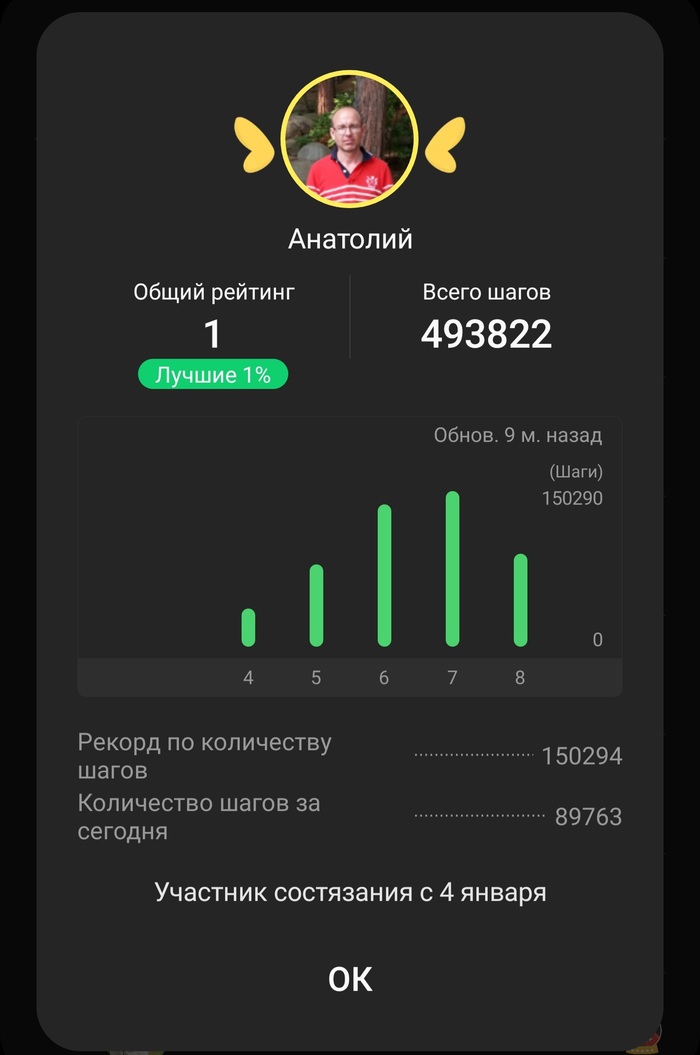This screenshot has height=1055, width=700.
Task: Confirm the dialog with OK
Action: click(x=350, y=979)
